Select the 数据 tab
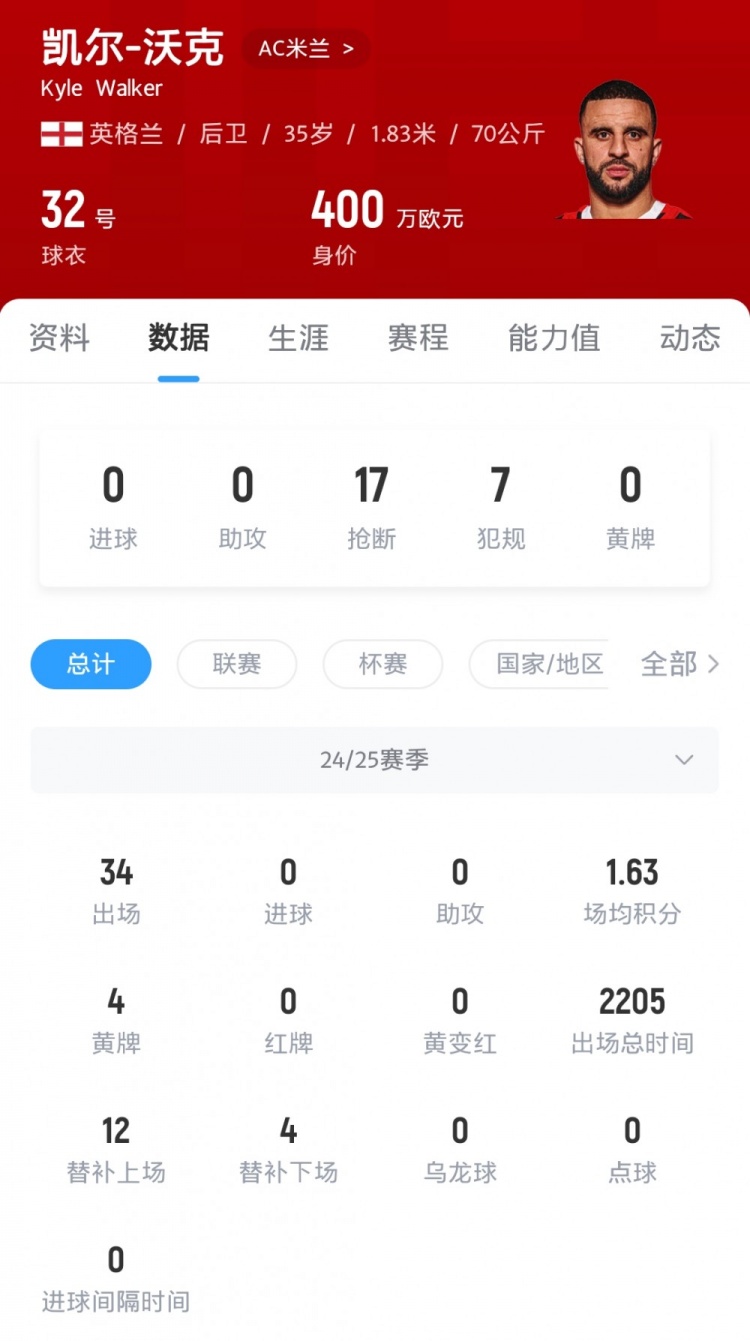 [x=178, y=338]
